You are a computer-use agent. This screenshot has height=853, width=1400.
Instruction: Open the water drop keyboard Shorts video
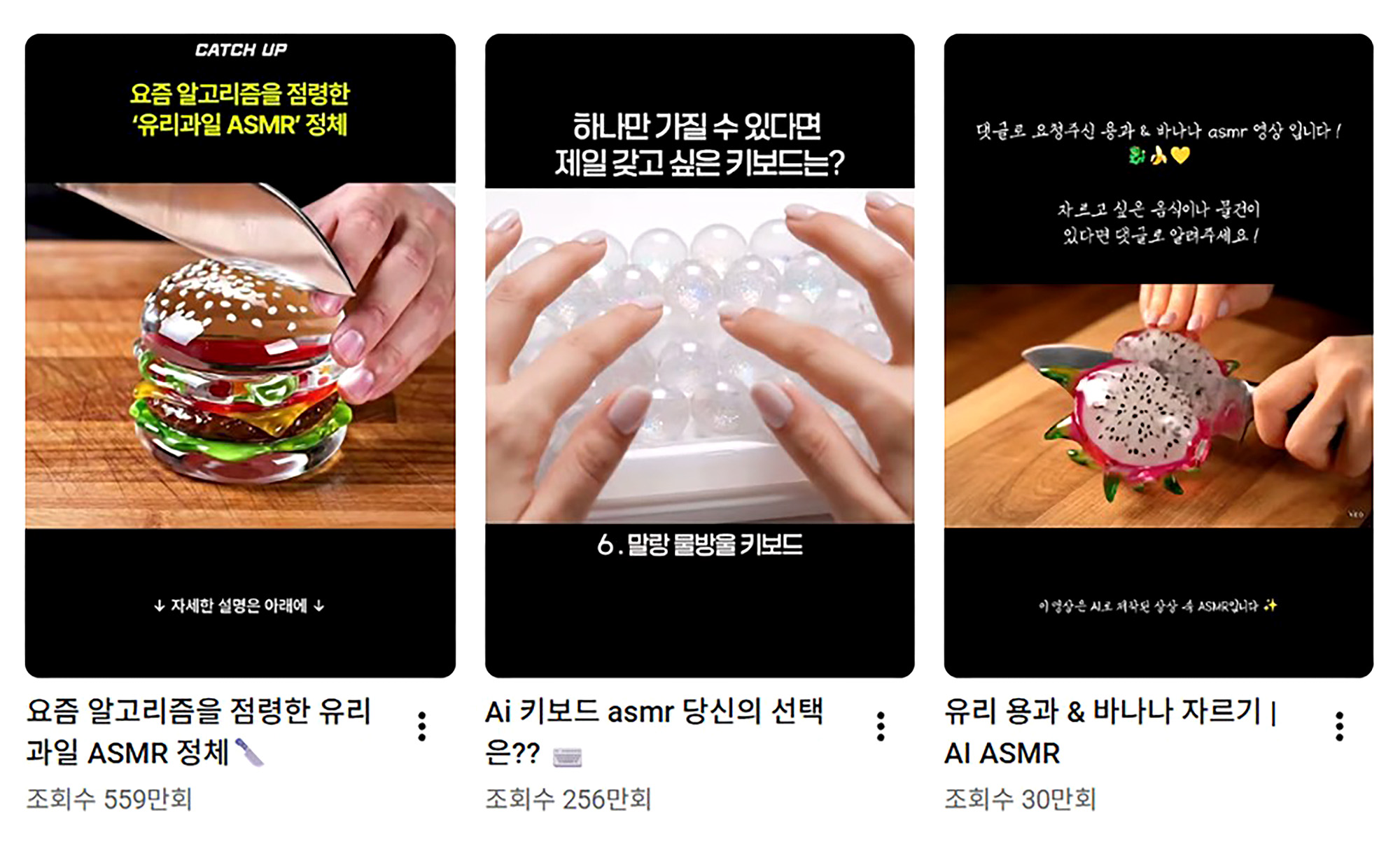pos(699,355)
